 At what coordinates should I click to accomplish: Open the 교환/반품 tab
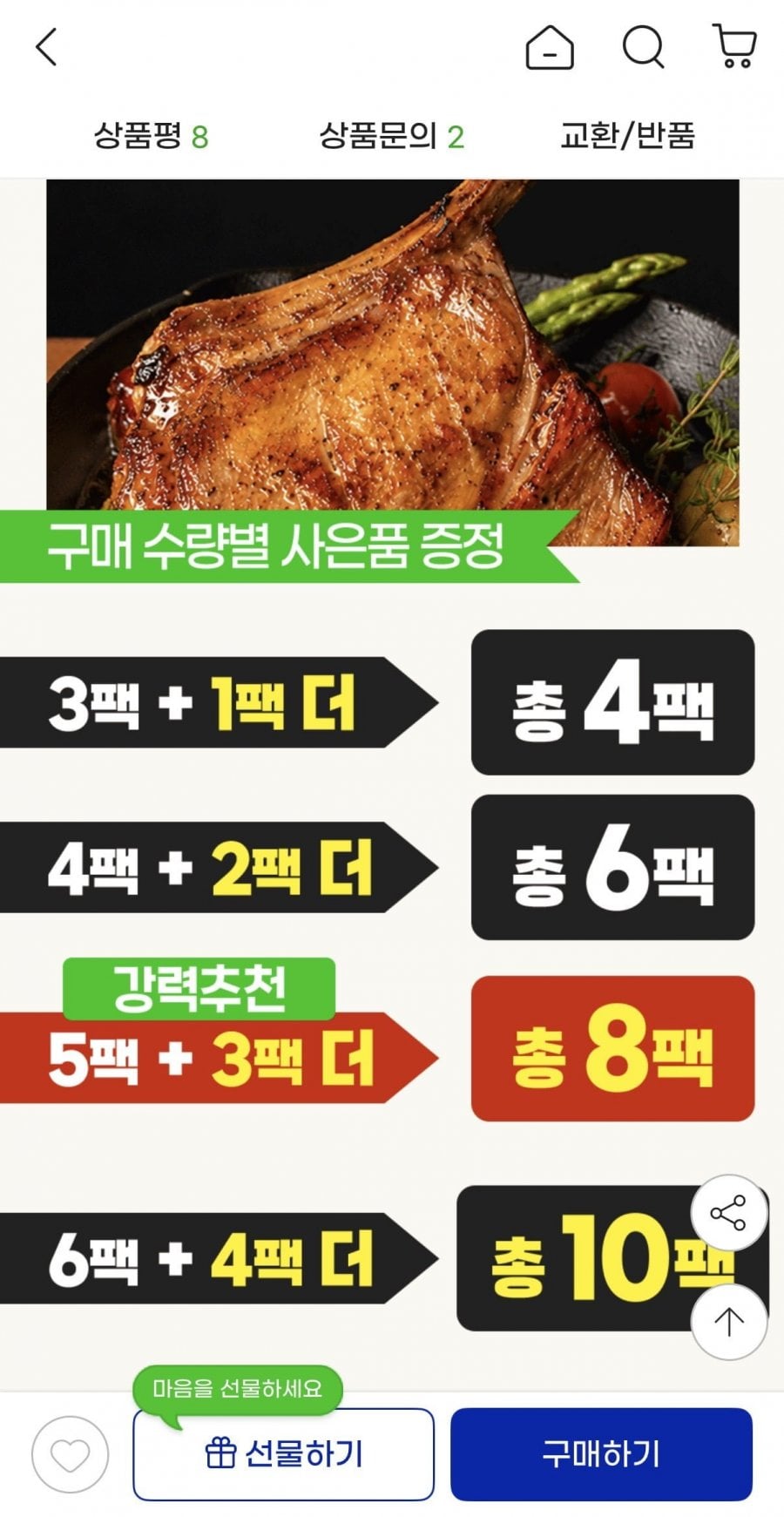click(x=628, y=136)
